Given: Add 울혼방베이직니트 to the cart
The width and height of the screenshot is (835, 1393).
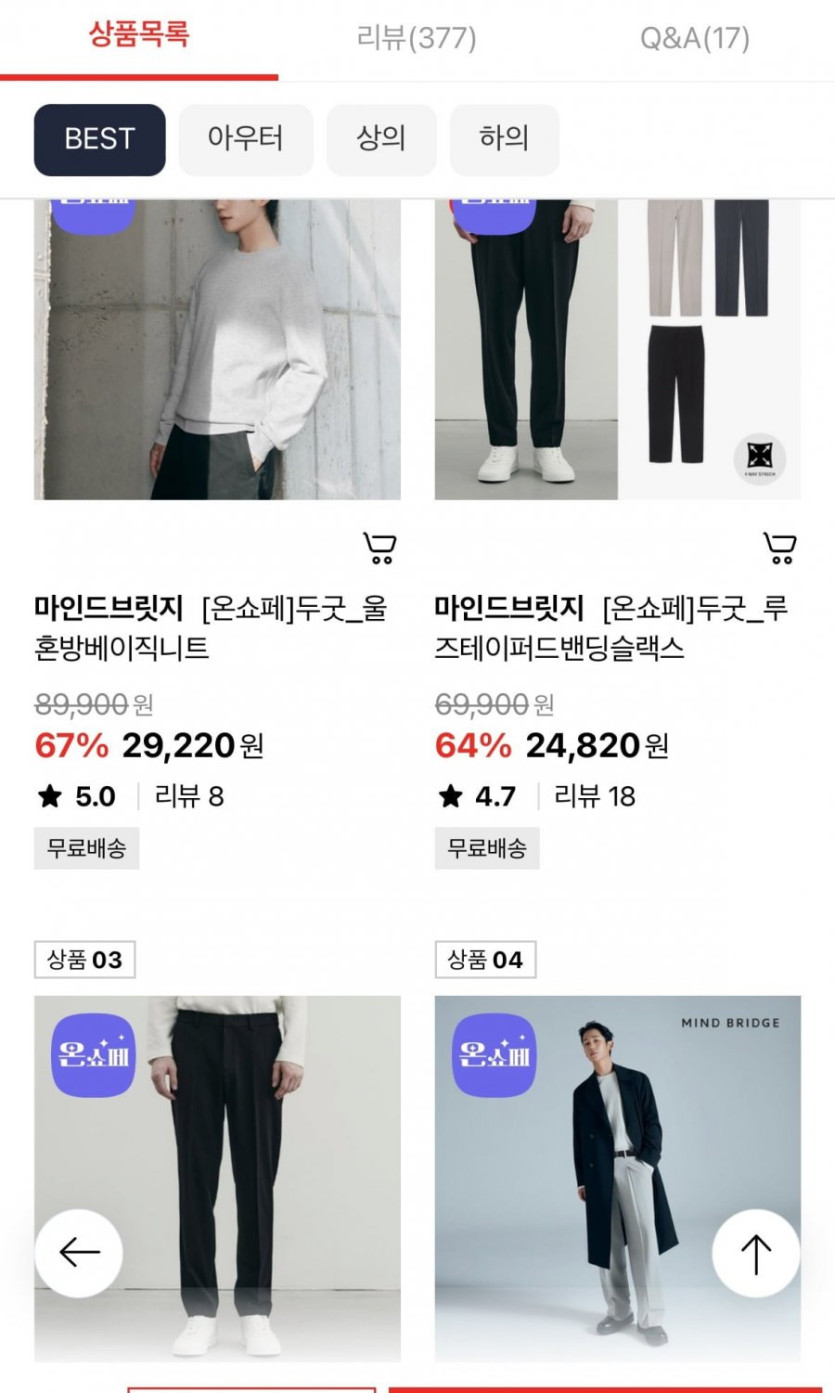Looking at the screenshot, I should [x=379, y=548].
